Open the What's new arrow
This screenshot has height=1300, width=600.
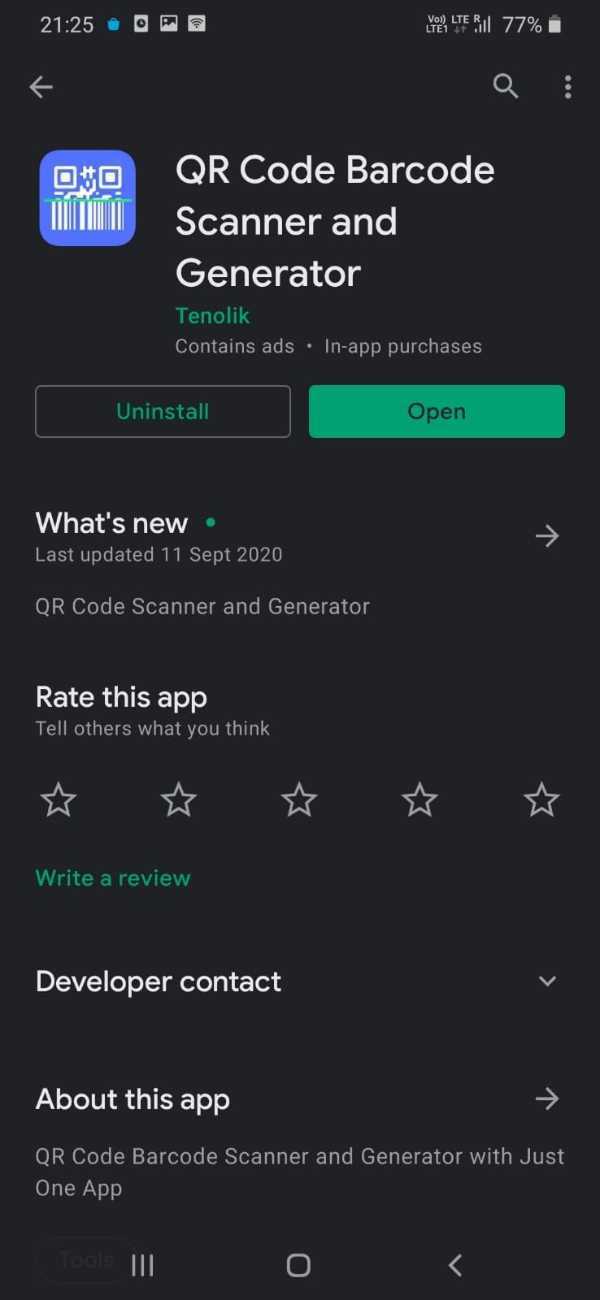tap(547, 537)
